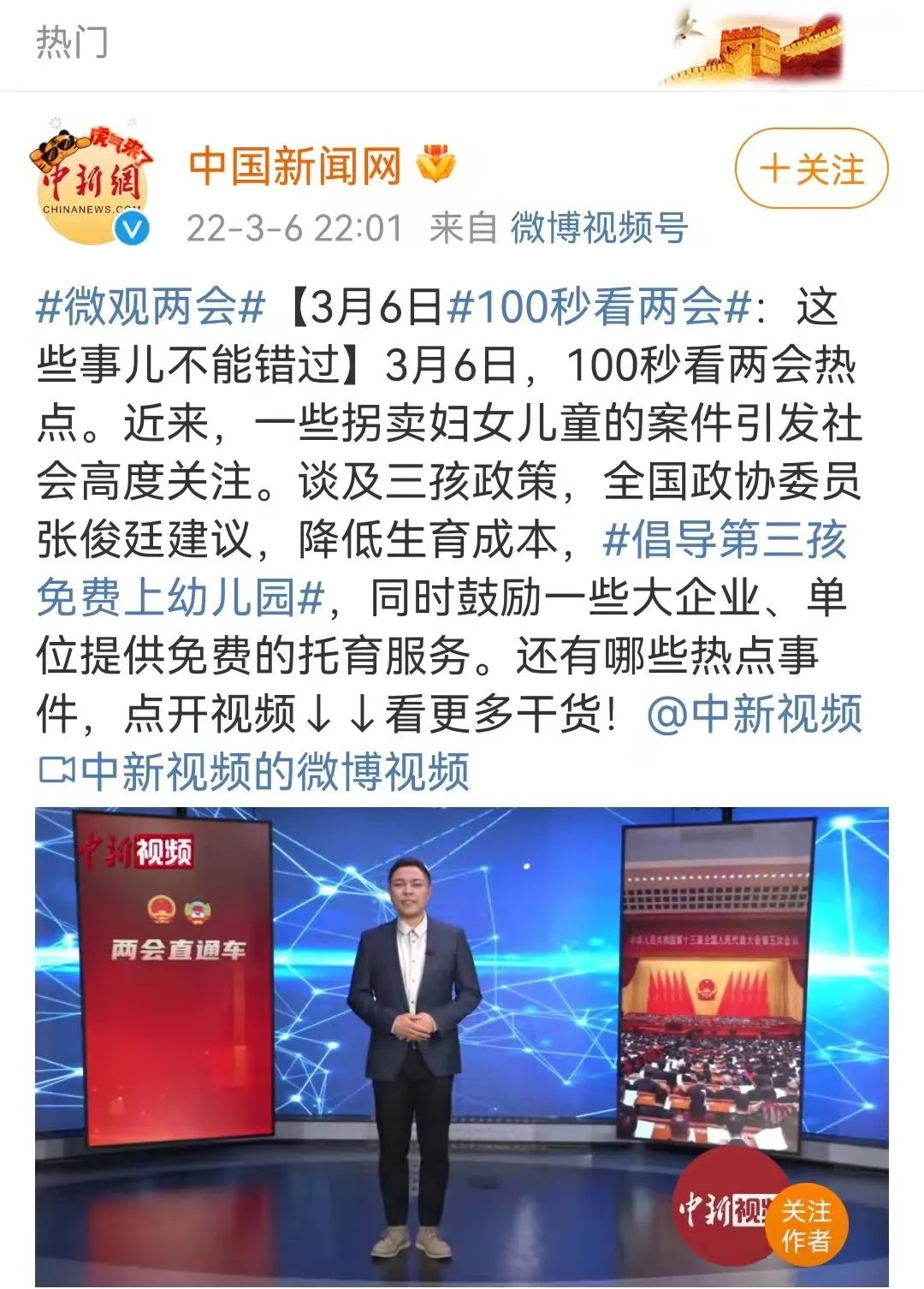The width and height of the screenshot is (924, 1289).
Task: Open the 微博视频号 source link
Action: 599,228
